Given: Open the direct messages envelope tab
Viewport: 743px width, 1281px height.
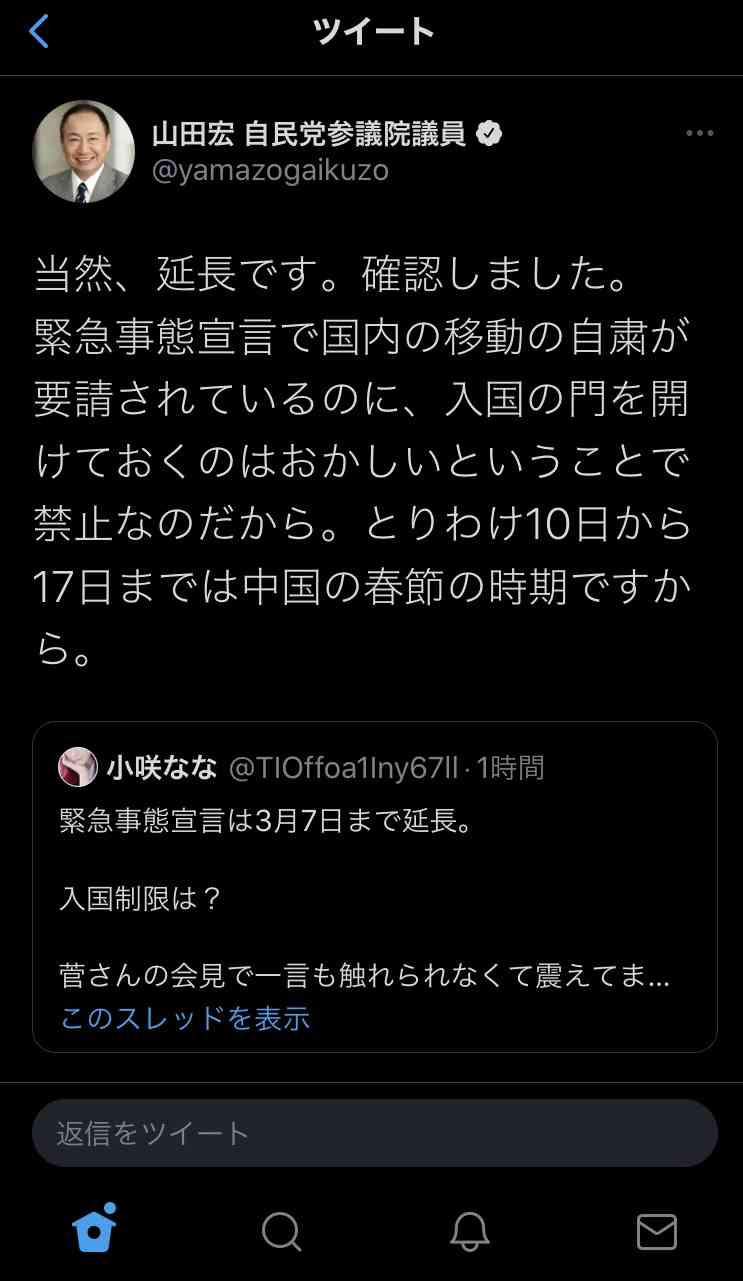Looking at the screenshot, I should click(x=657, y=1231).
